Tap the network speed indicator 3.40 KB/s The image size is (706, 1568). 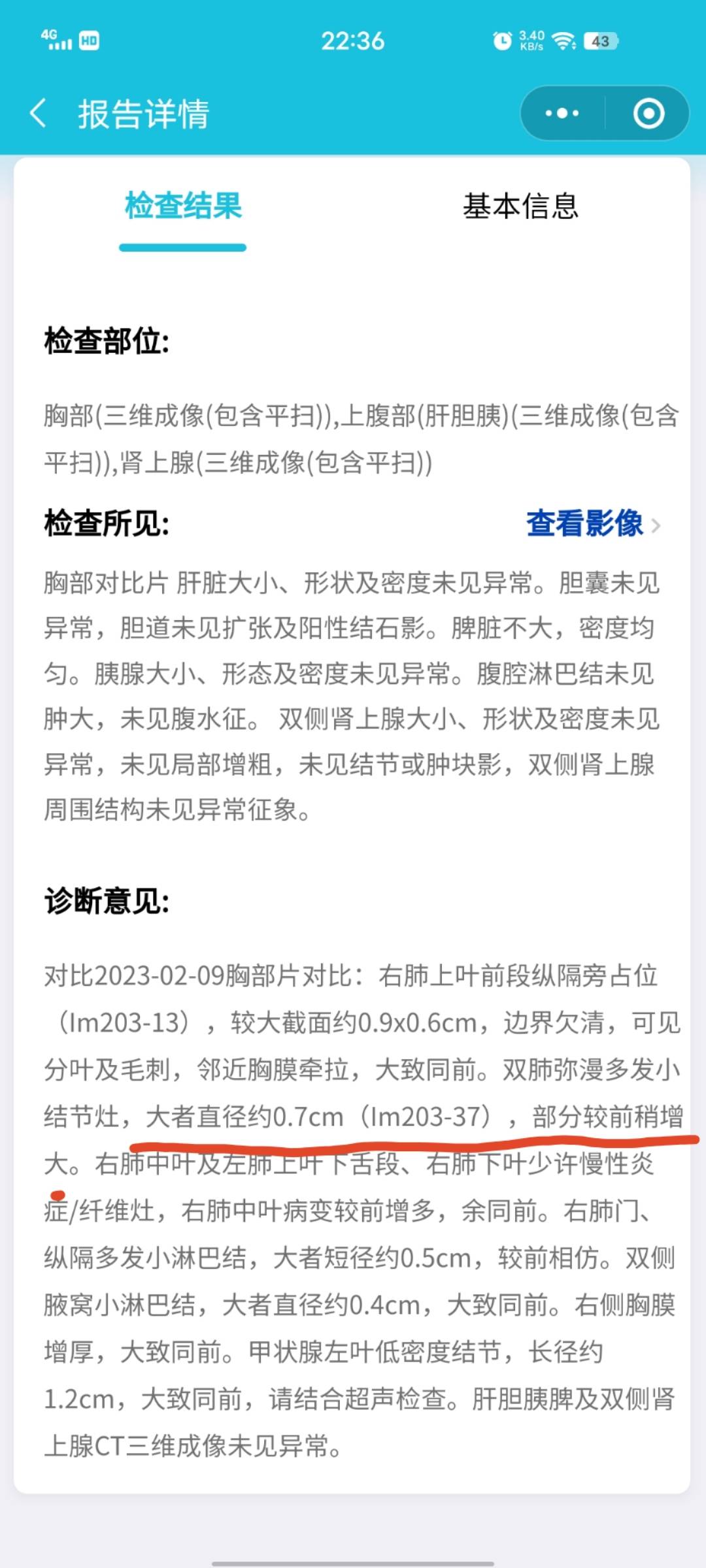(x=533, y=41)
